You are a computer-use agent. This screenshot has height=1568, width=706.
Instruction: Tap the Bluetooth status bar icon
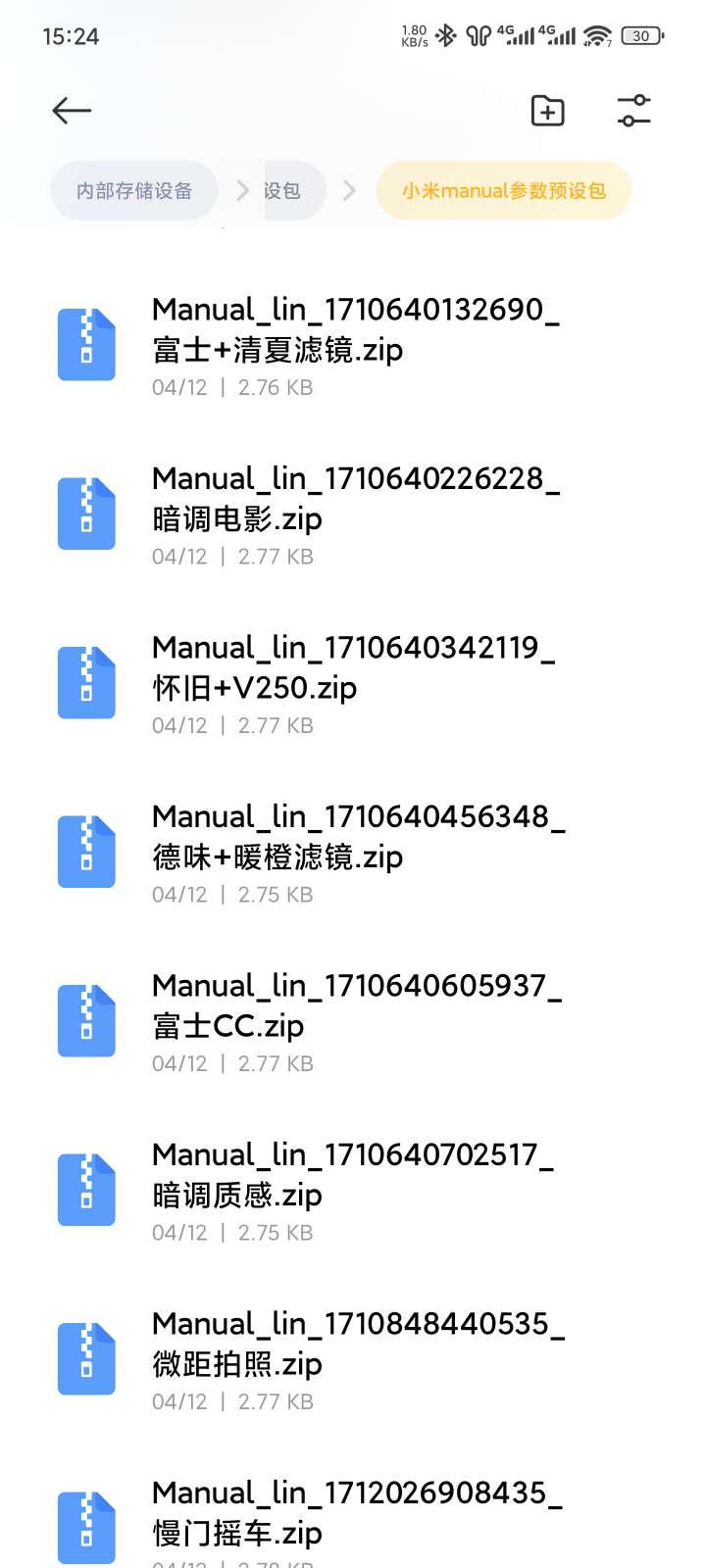[445, 35]
